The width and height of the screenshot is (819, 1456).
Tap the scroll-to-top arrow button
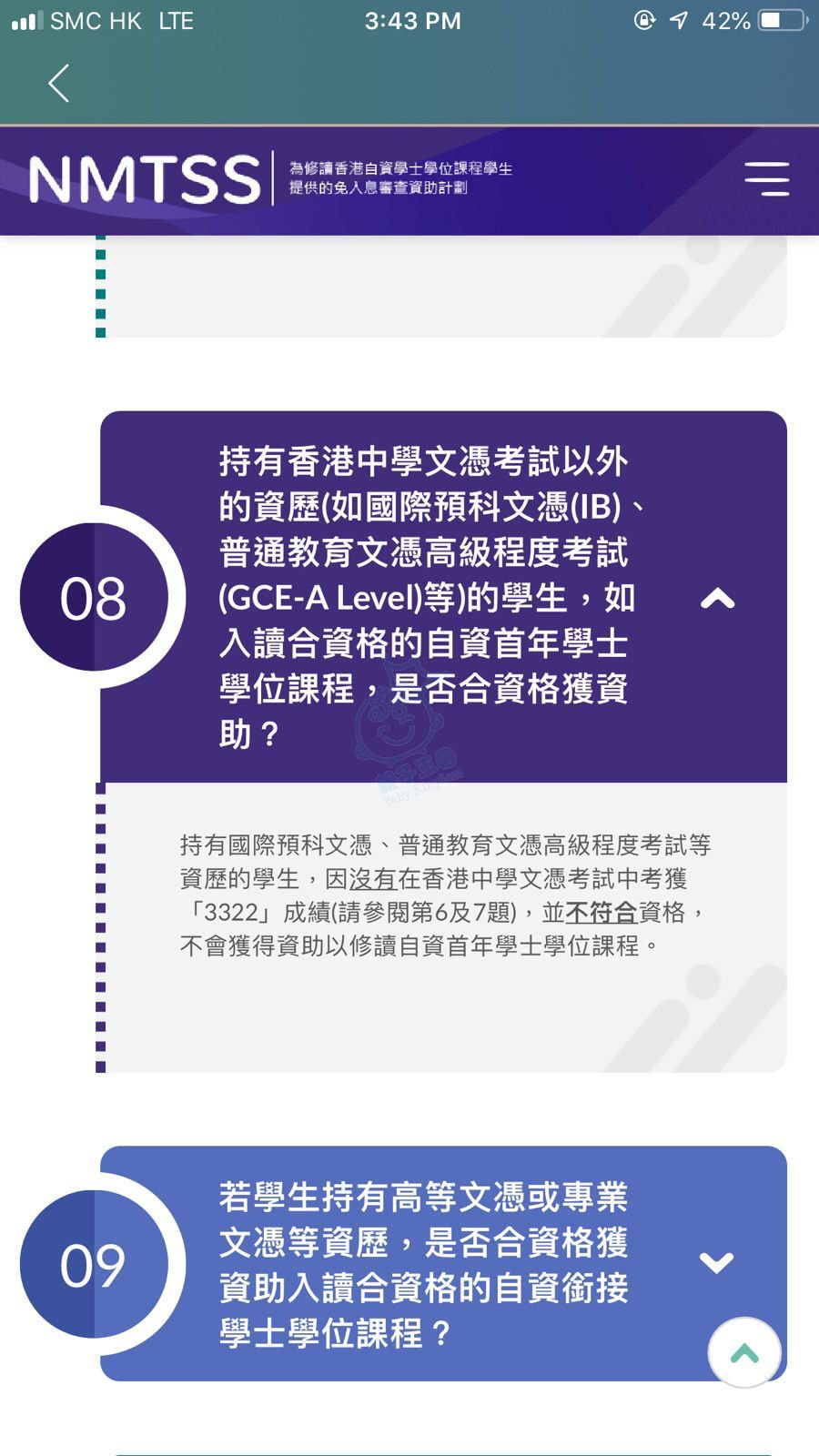coord(744,1353)
